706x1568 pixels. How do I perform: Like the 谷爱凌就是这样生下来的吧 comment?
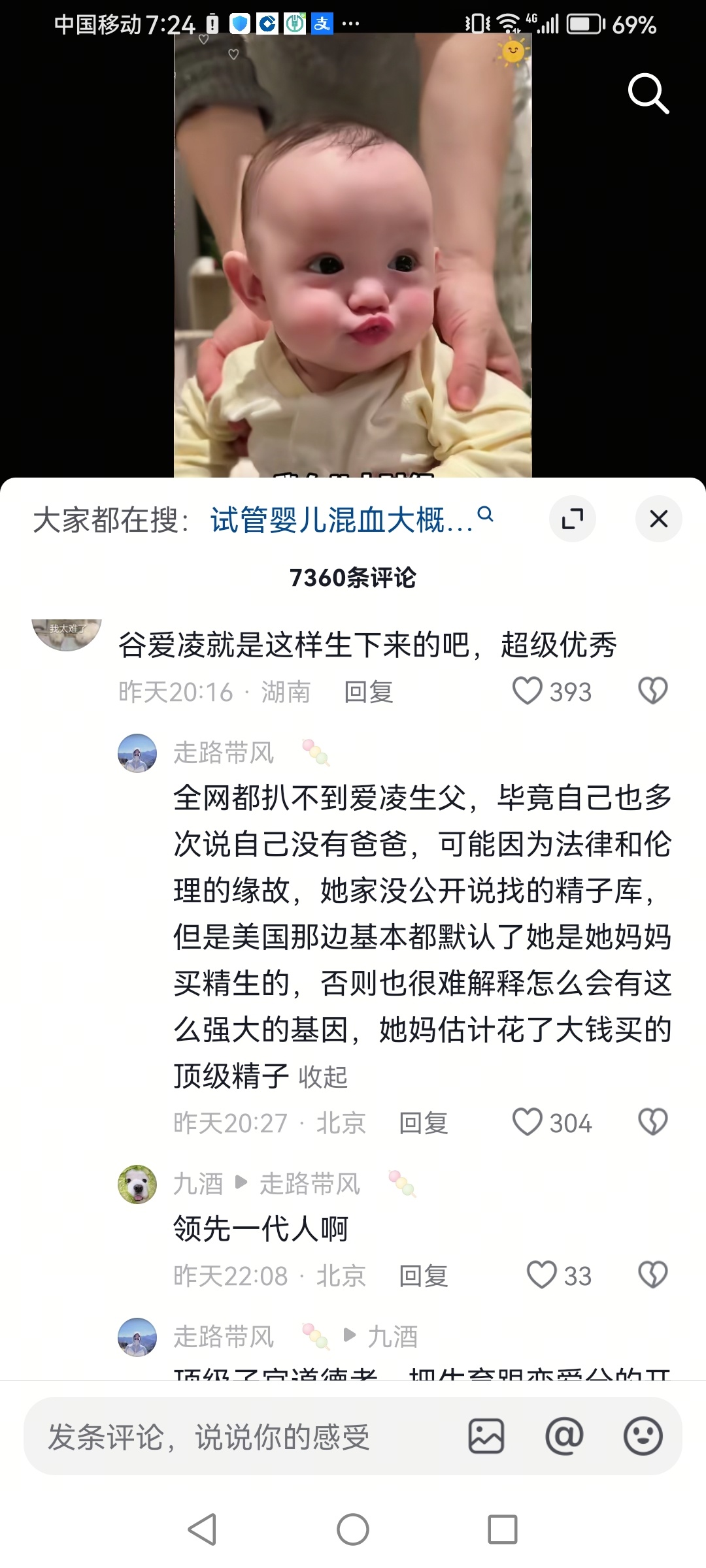click(528, 691)
